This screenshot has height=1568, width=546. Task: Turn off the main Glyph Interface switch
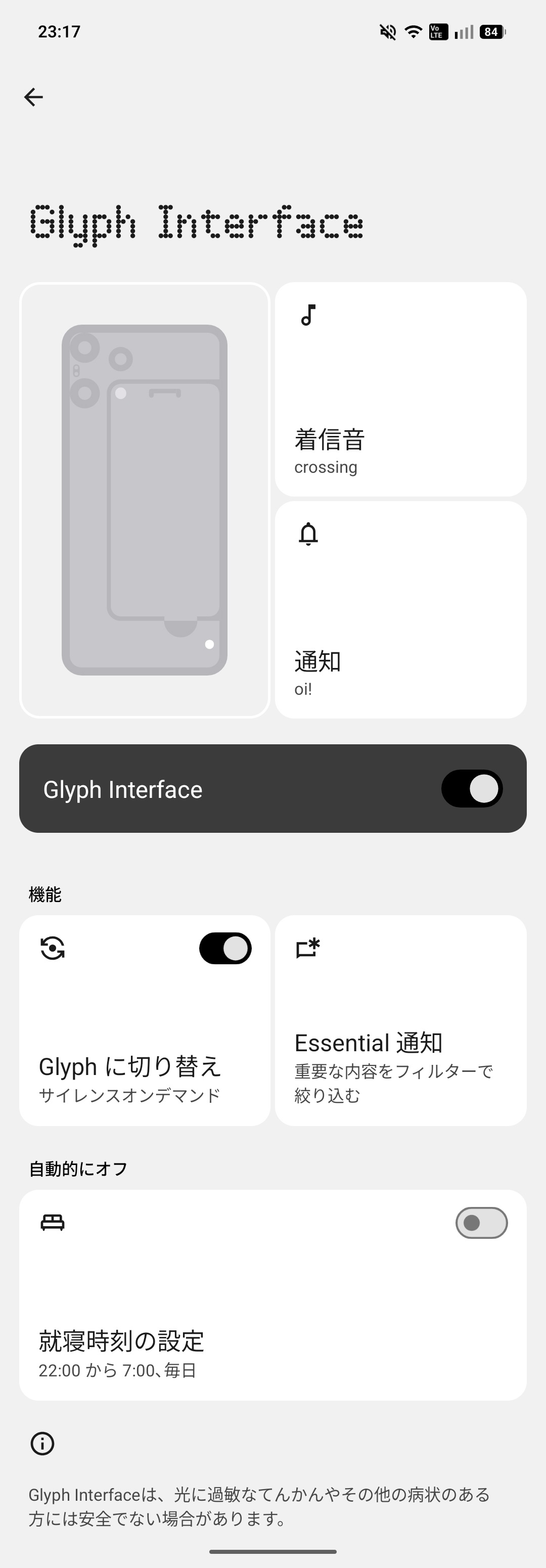tap(472, 789)
